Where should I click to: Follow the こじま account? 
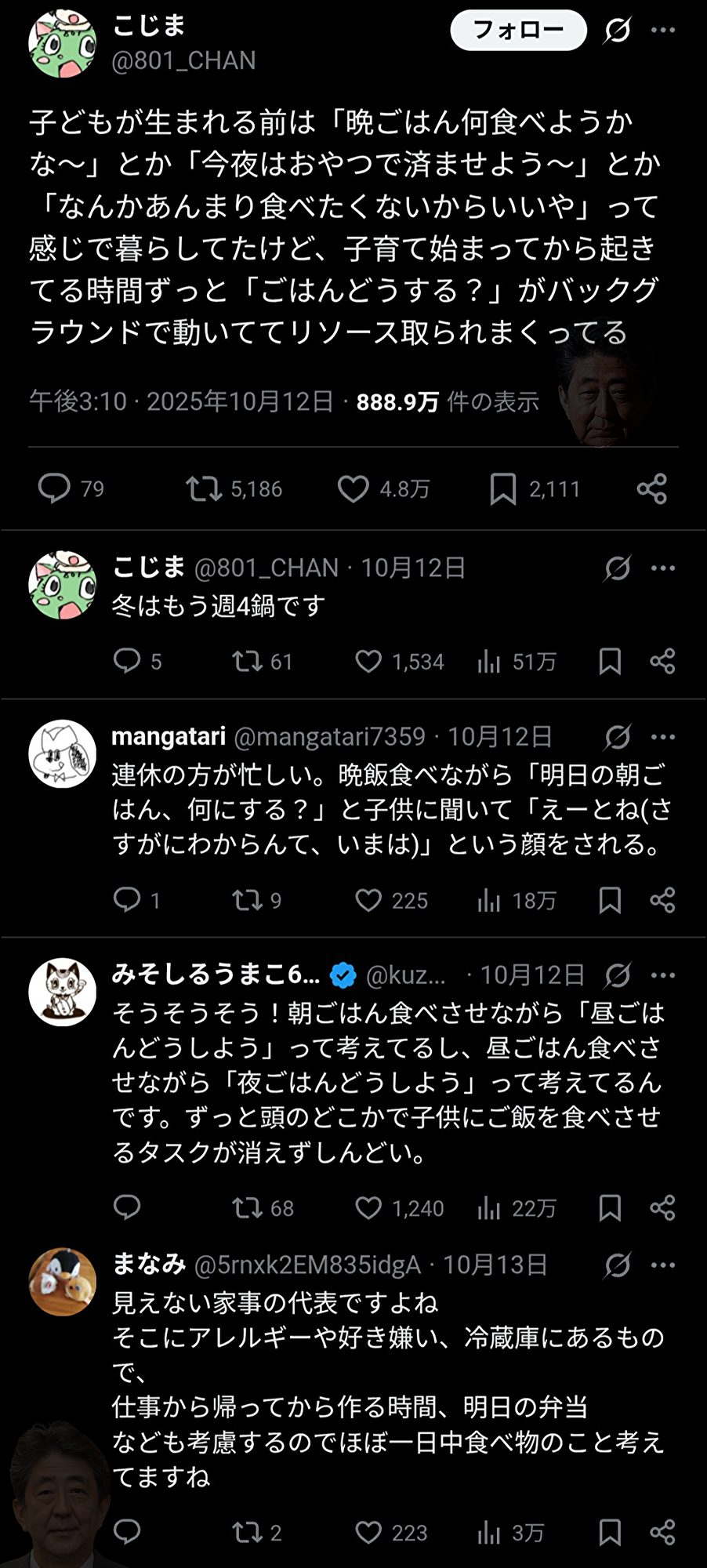[x=518, y=31]
